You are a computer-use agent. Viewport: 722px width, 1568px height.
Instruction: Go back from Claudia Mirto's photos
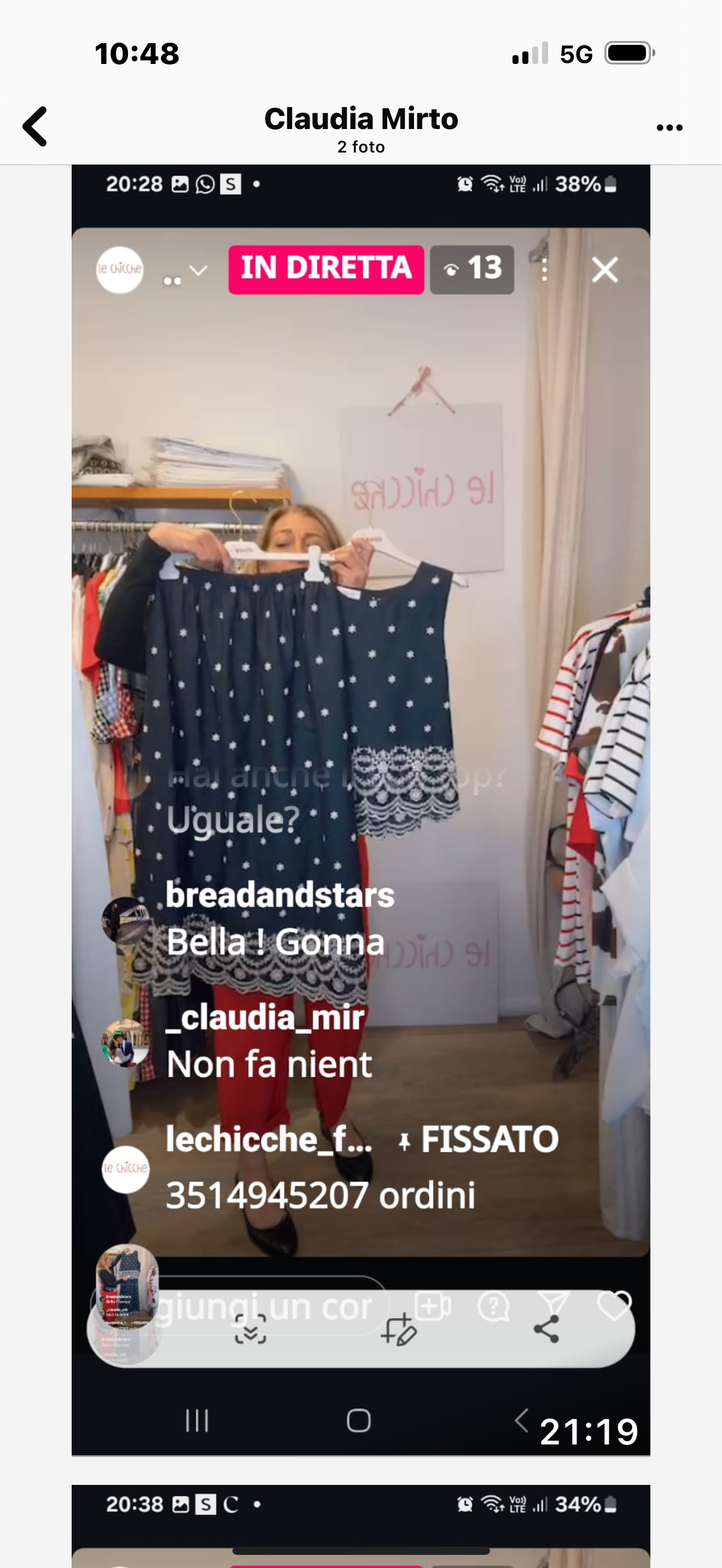[36, 127]
